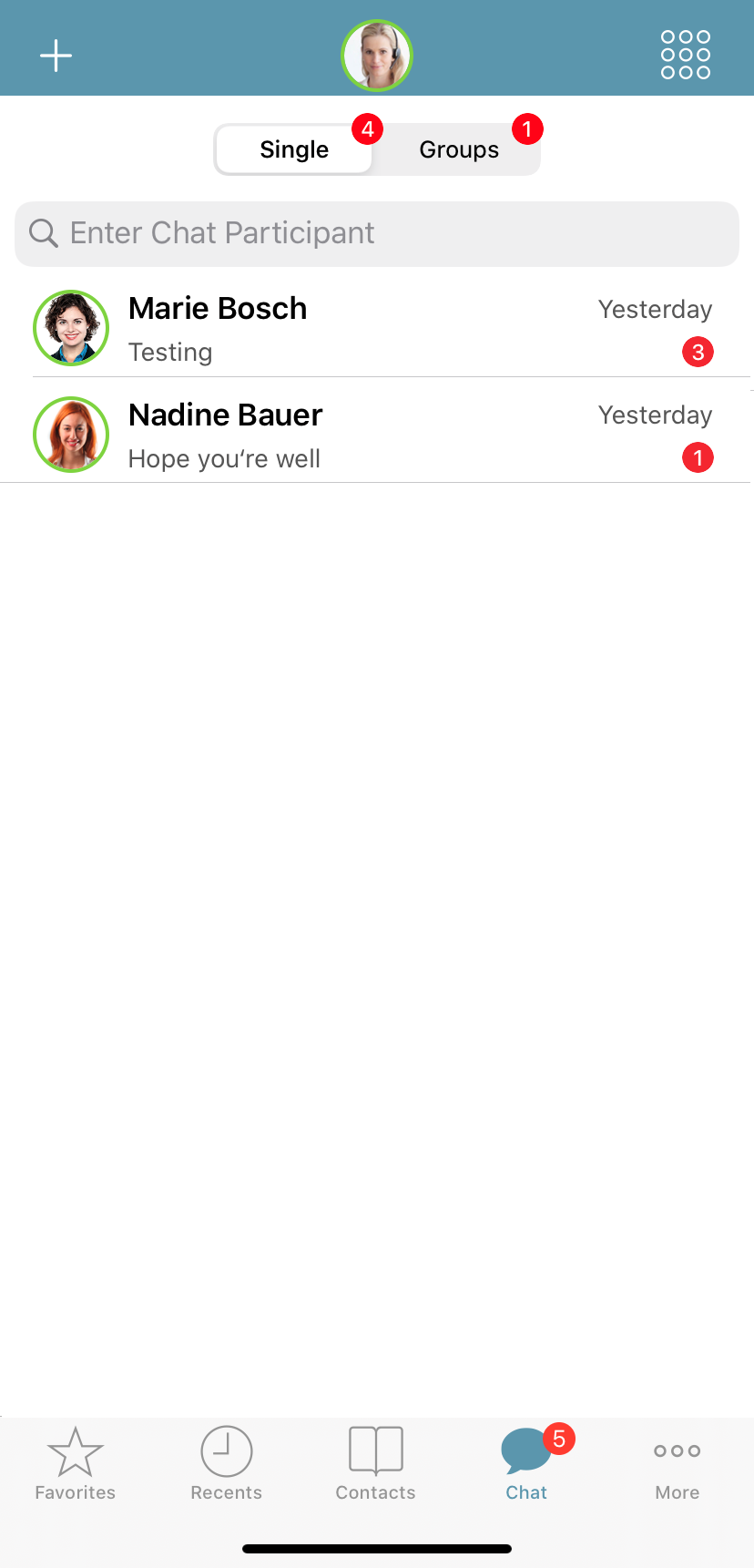Switch to the Groups segment
Screen dimensions: 754x1568
coord(458,149)
